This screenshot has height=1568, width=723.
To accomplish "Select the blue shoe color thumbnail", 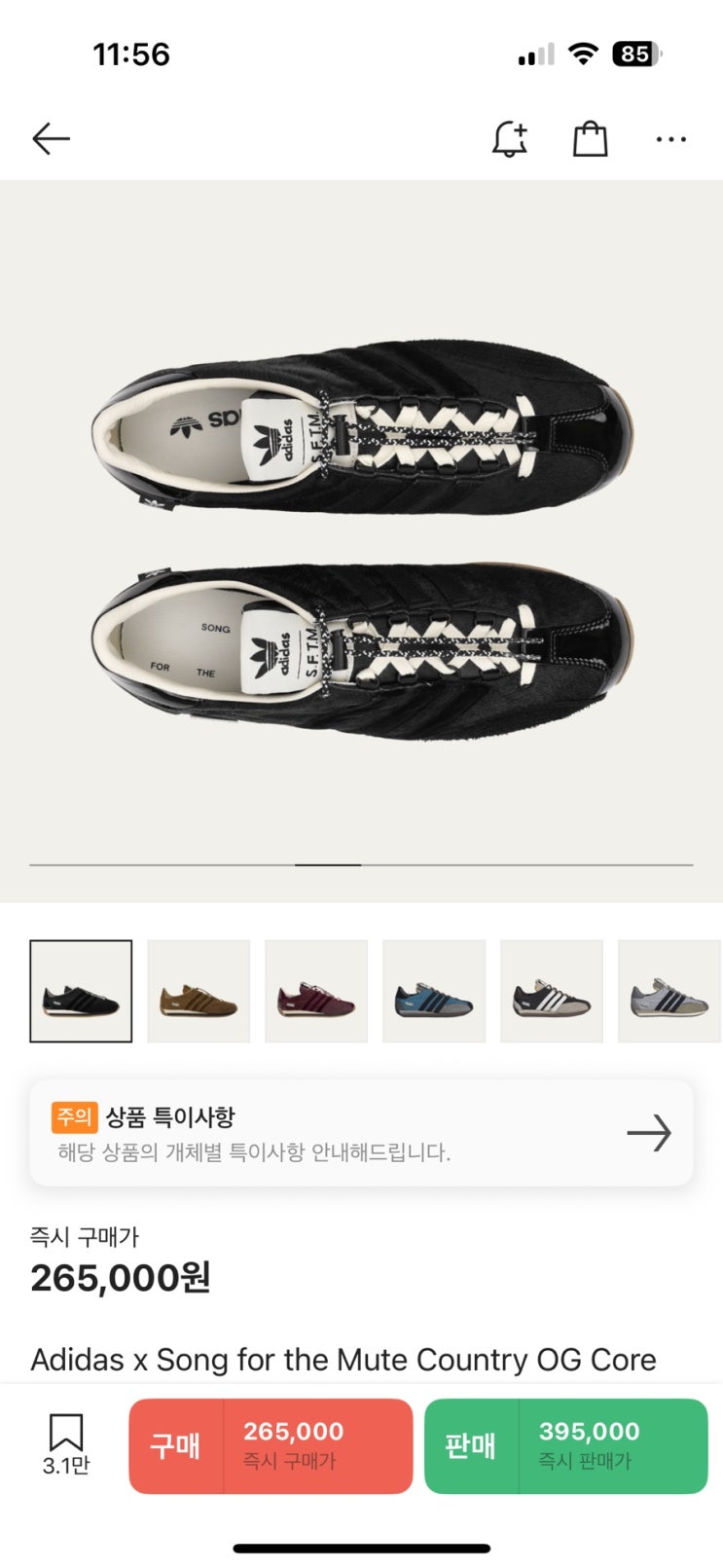I will click(x=434, y=991).
